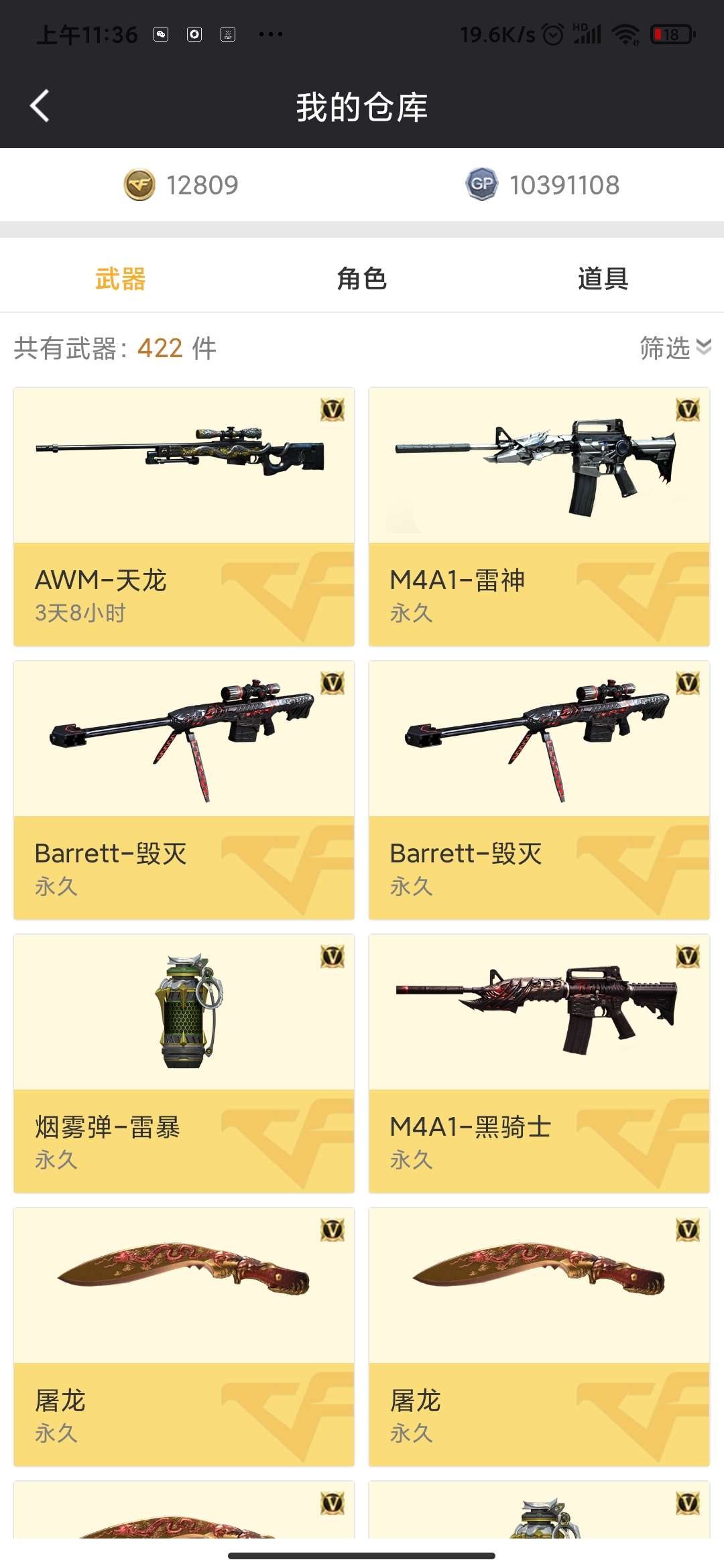Switch to the 角色 tab
Image resolution: width=724 pixels, height=1568 pixels.
pyautogui.click(x=362, y=278)
